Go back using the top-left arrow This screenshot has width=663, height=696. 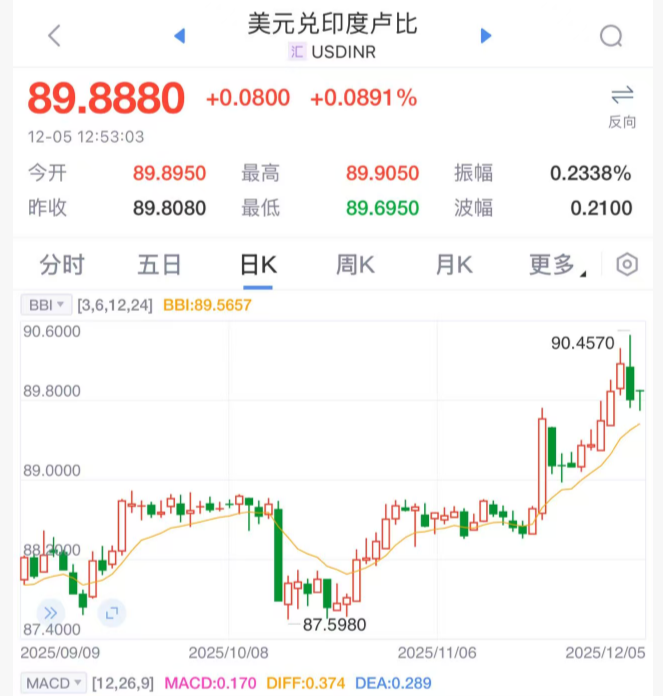pos(54,36)
